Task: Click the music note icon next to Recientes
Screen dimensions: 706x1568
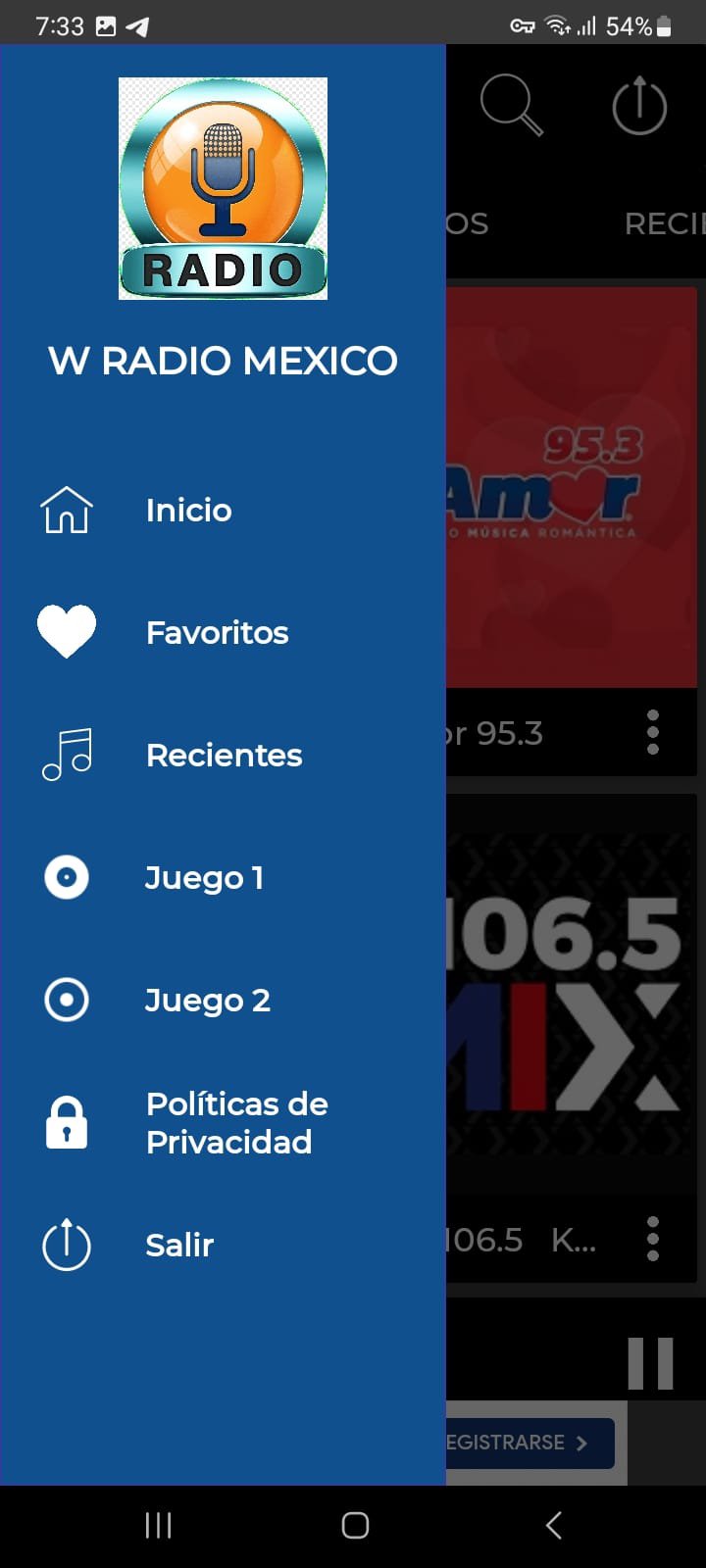Action: click(x=66, y=755)
